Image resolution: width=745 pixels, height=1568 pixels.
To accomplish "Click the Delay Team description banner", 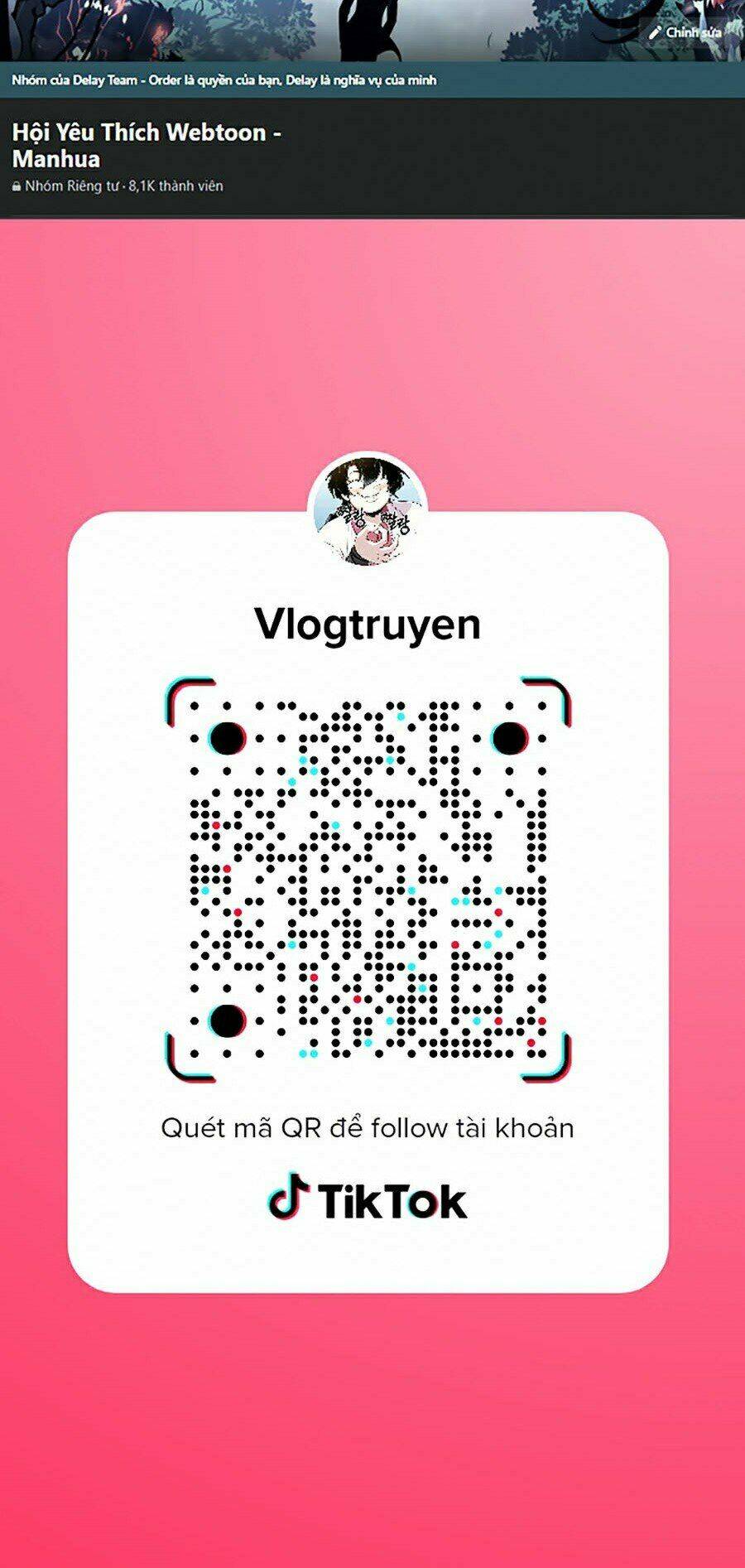I will (x=225, y=80).
